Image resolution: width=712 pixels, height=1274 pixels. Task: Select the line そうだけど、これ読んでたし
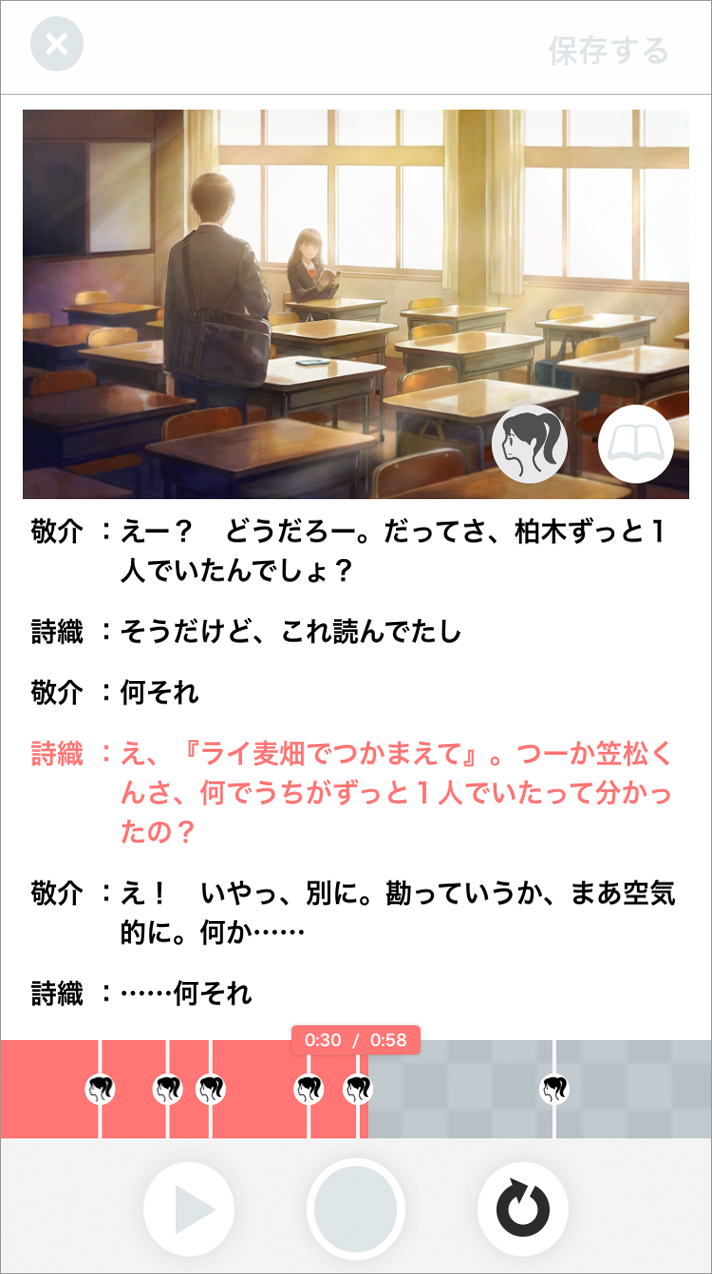(x=290, y=632)
